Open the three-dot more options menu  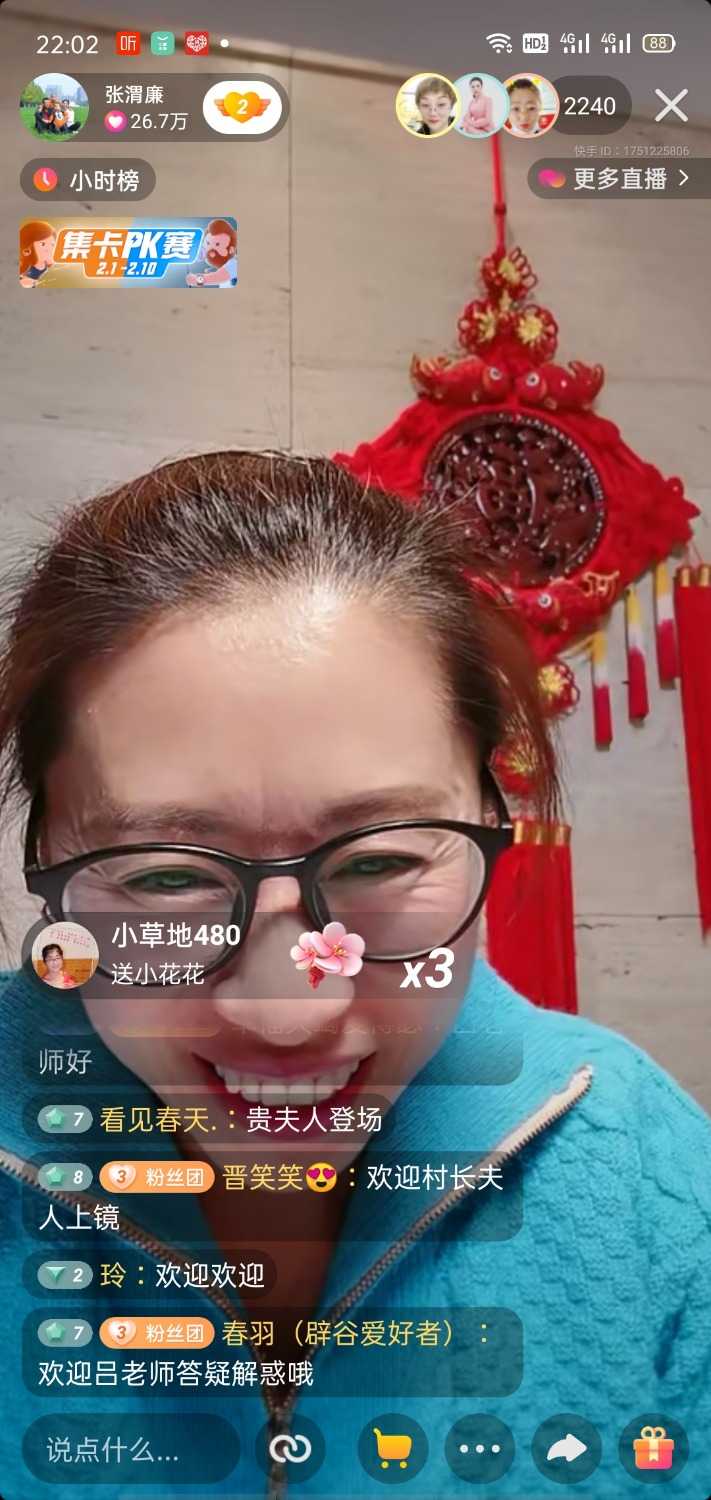tap(479, 1449)
